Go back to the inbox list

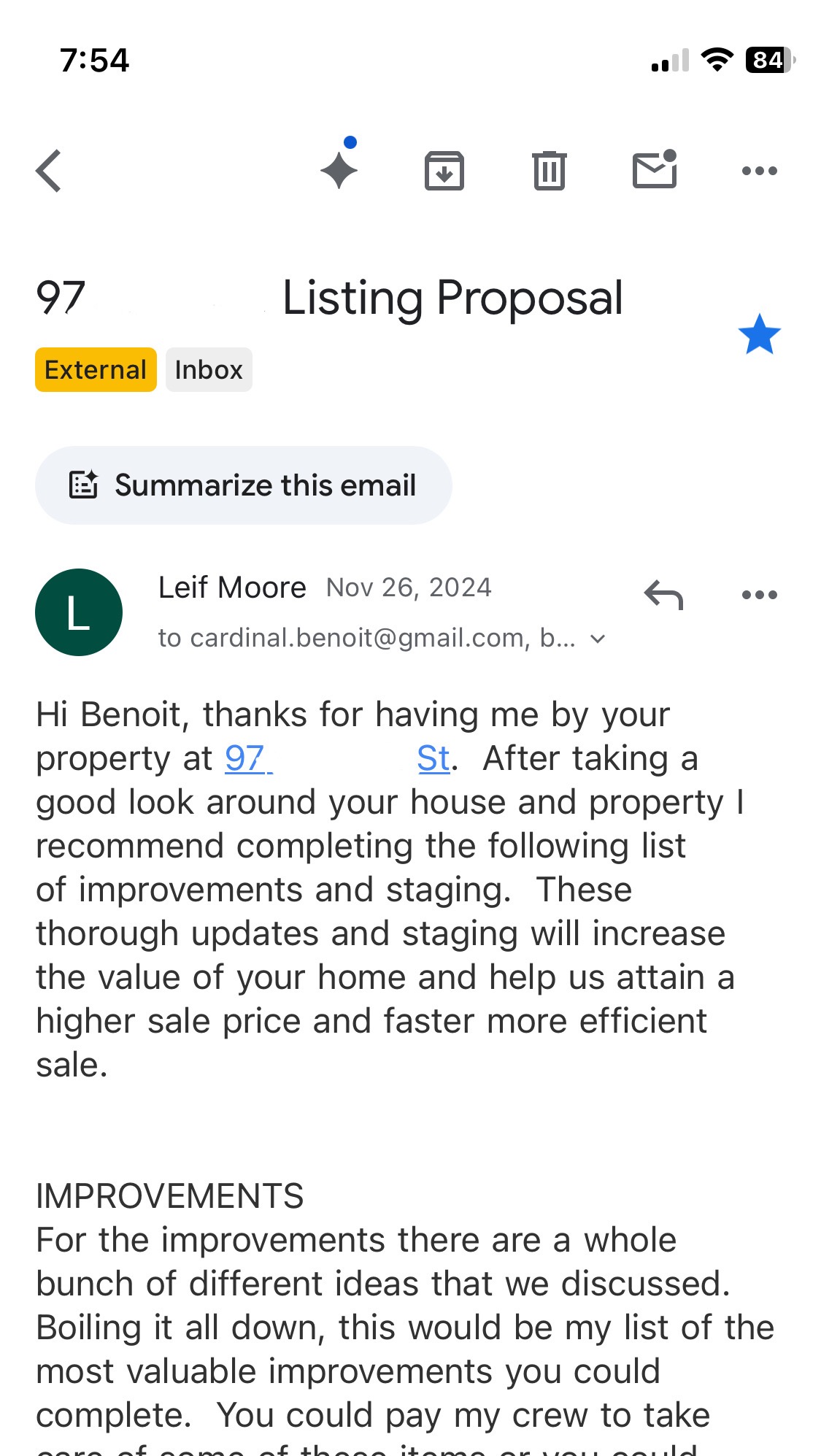[x=49, y=172]
